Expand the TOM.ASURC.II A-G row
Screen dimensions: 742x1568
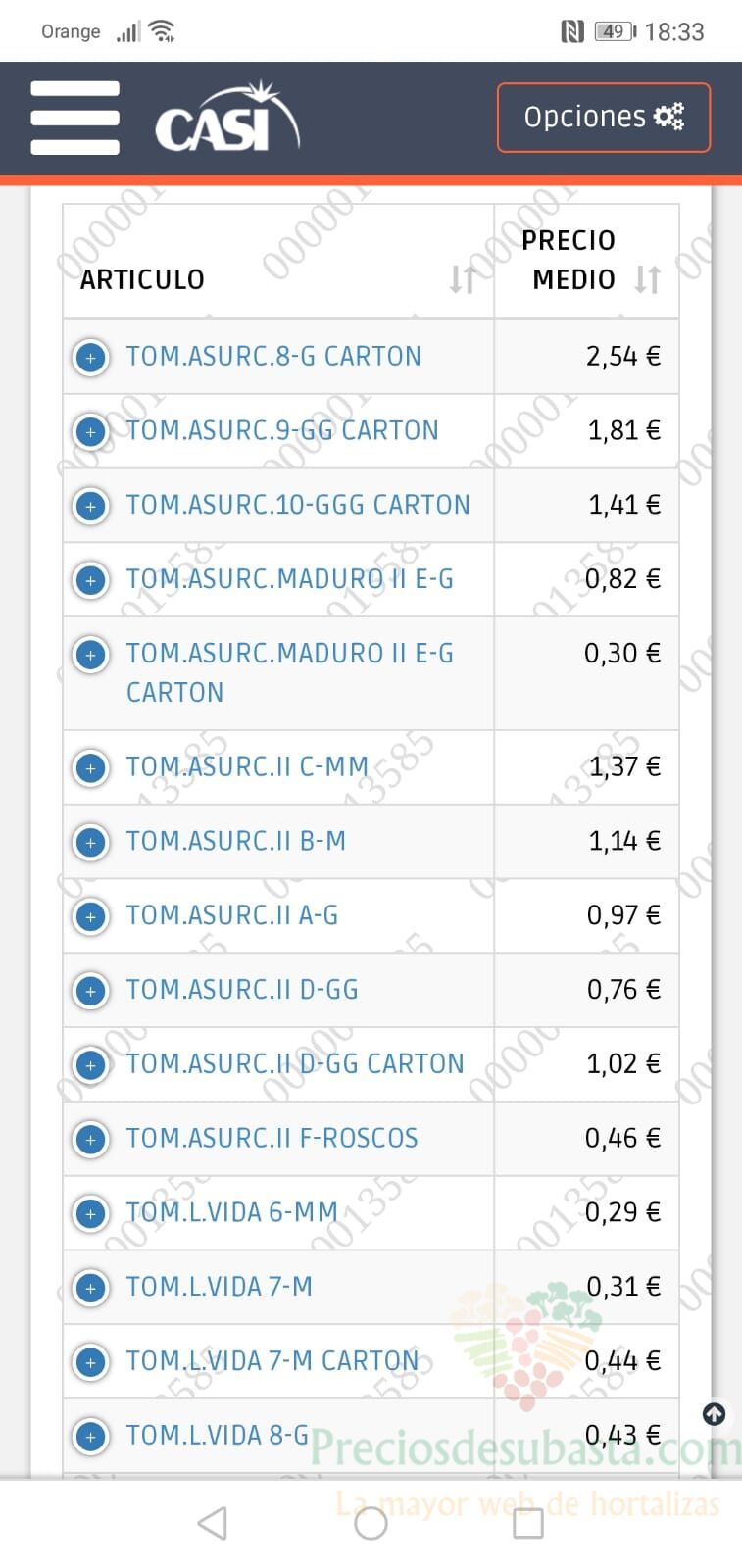point(91,916)
